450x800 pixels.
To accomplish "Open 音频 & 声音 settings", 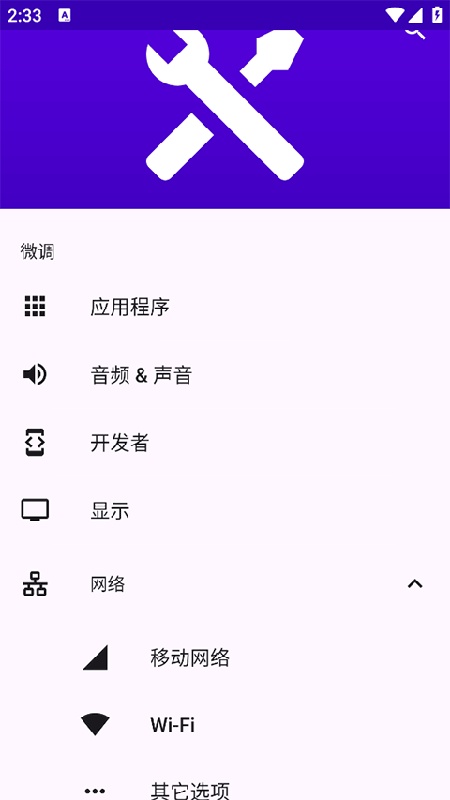I will click(x=225, y=375).
